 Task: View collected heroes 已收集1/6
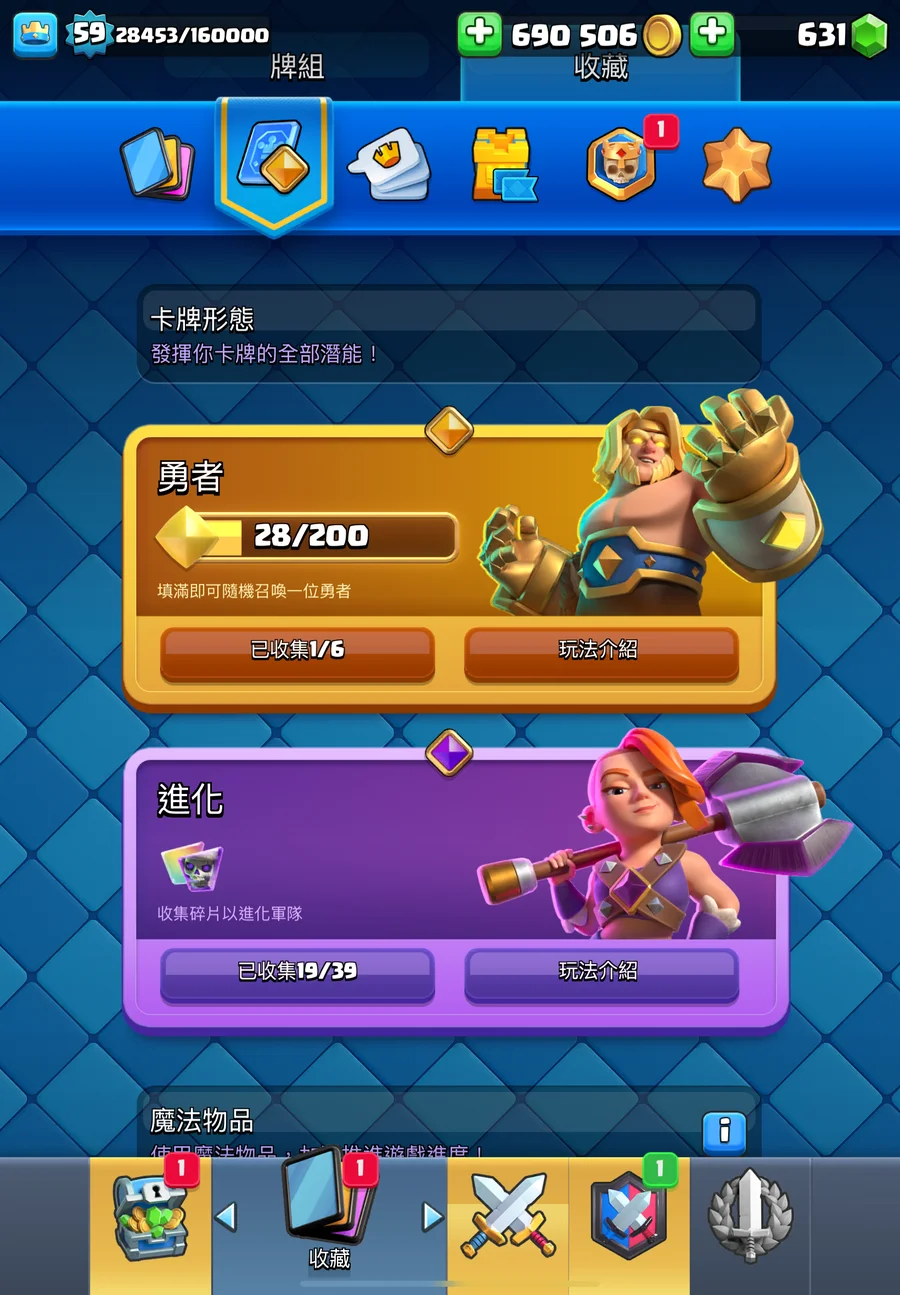[x=297, y=651]
